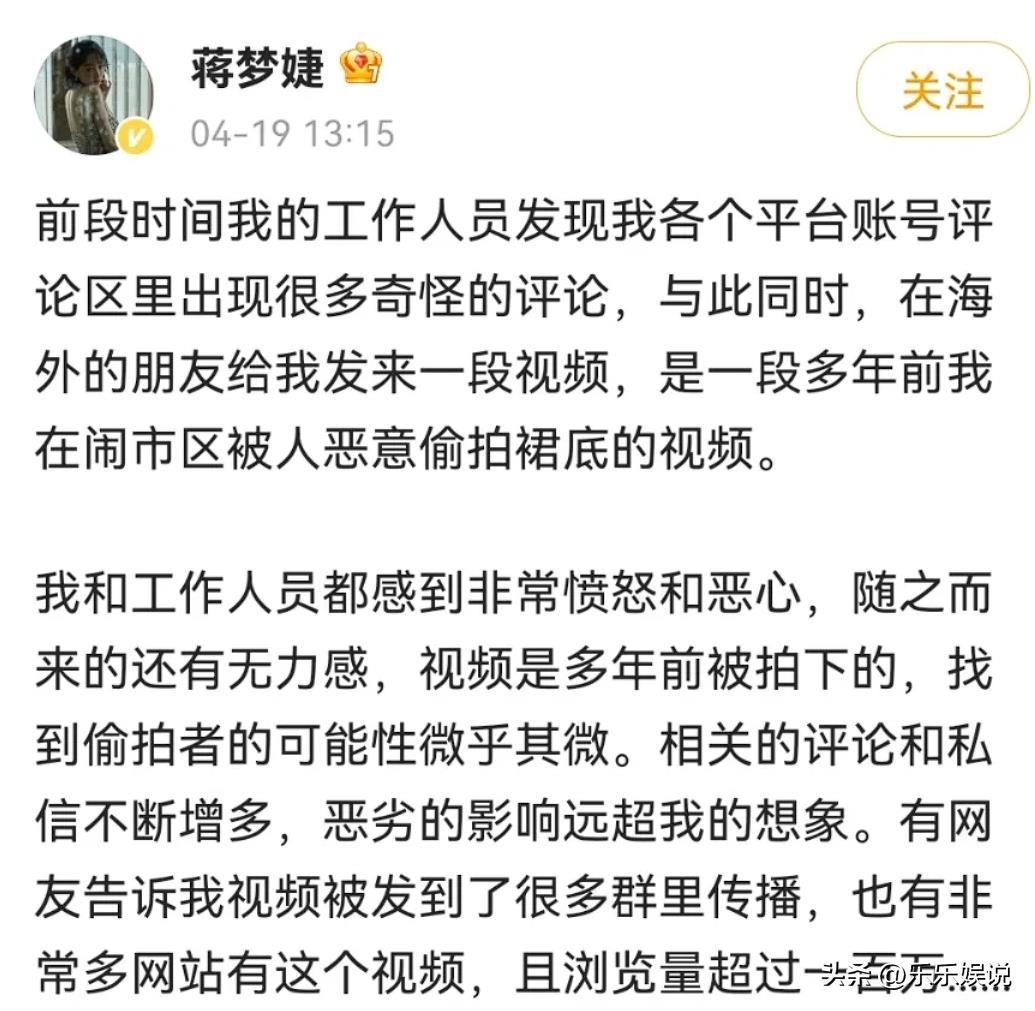This screenshot has height=1011, width=1035.
Task: Follow 蒋梦婕 with the 关注 button
Action: click(x=942, y=90)
